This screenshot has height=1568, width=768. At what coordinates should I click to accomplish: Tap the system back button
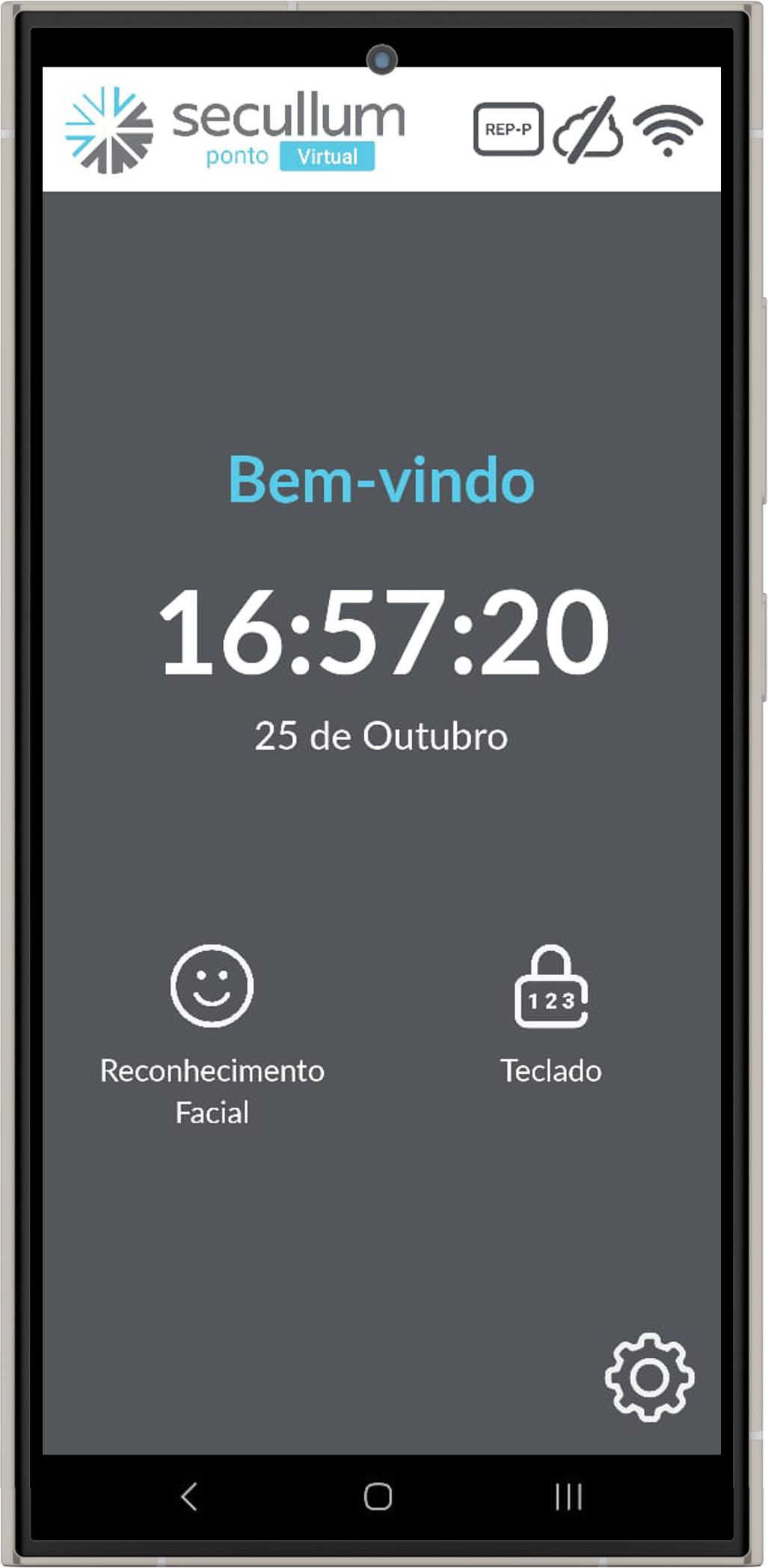click(189, 1496)
